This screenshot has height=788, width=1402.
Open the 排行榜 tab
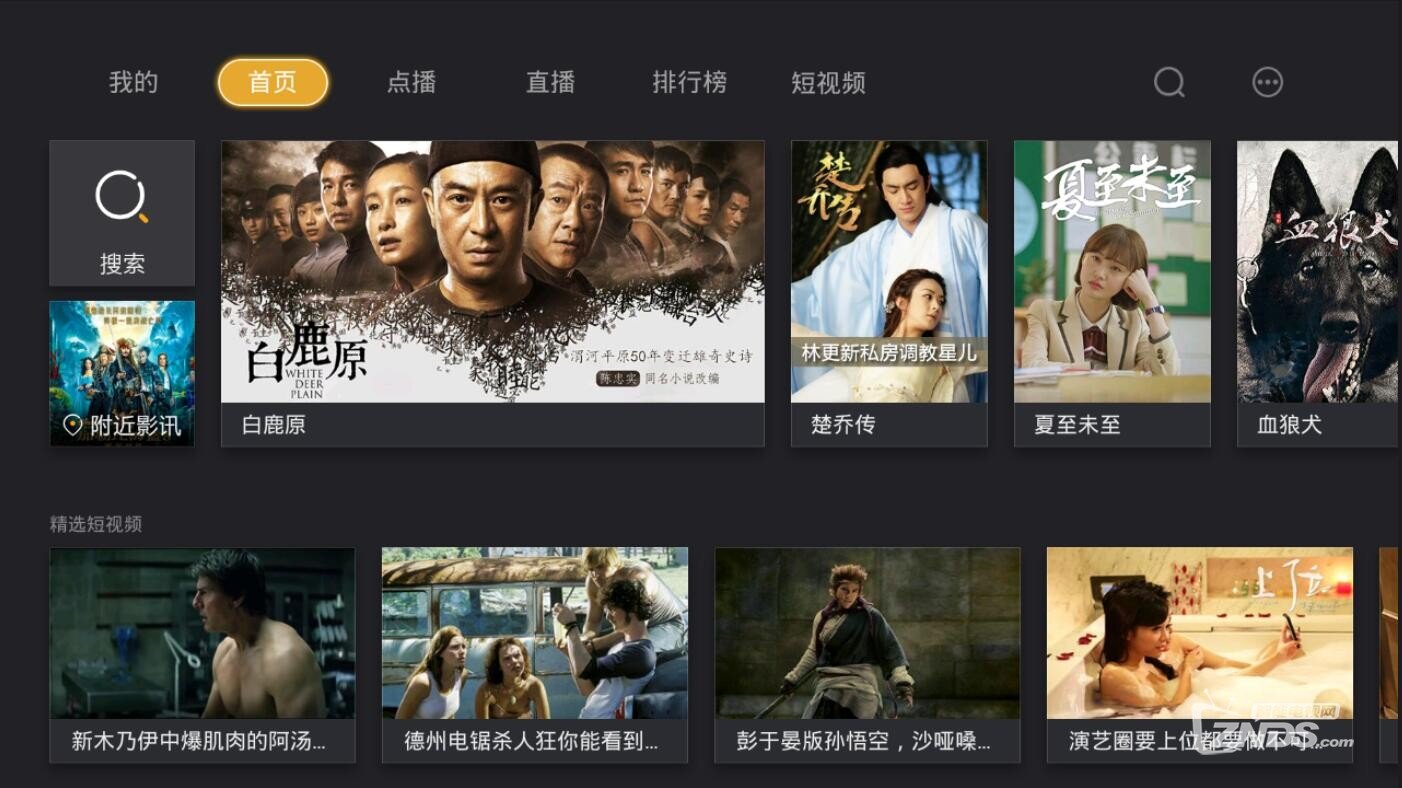(x=689, y=82)
